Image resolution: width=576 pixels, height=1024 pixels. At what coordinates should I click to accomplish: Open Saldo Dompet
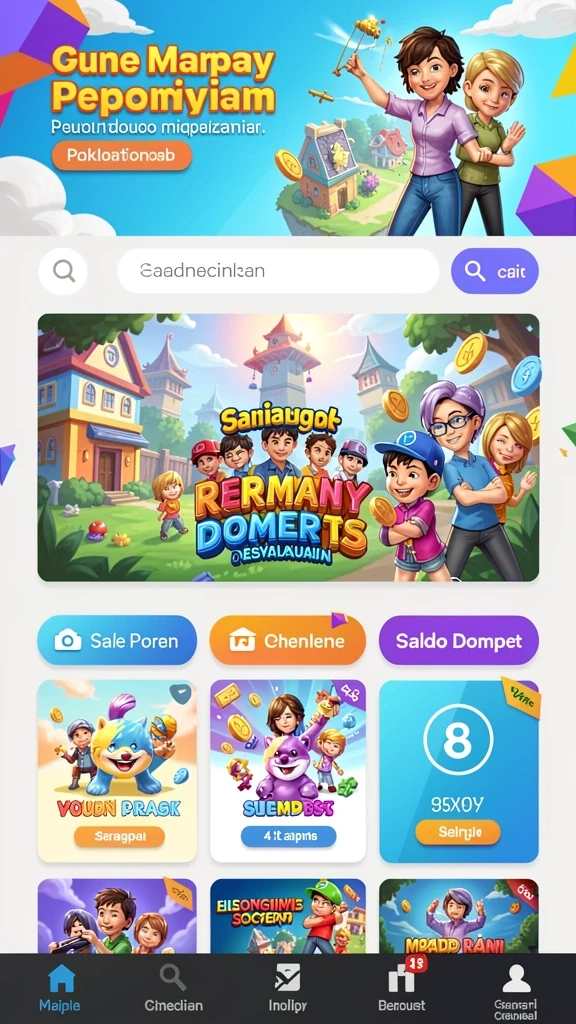pos(458,641)
